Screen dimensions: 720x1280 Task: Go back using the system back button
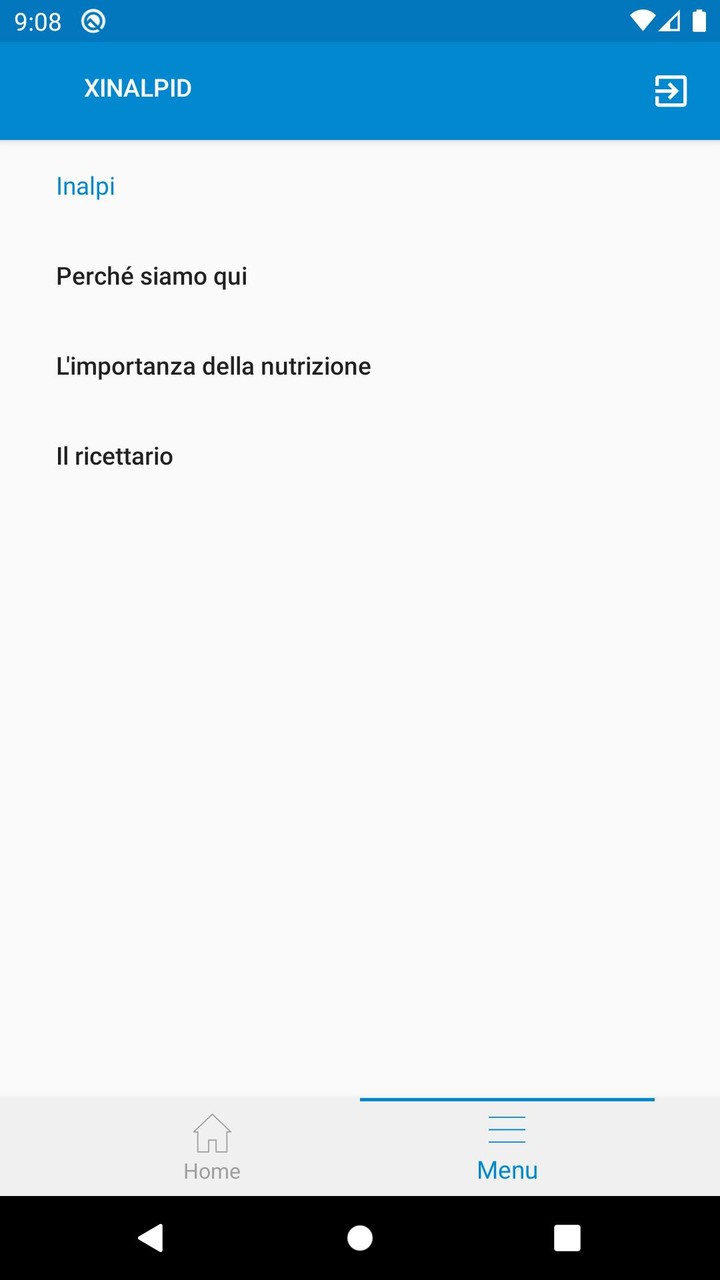pyautogui.click(x=151, y=1238)
